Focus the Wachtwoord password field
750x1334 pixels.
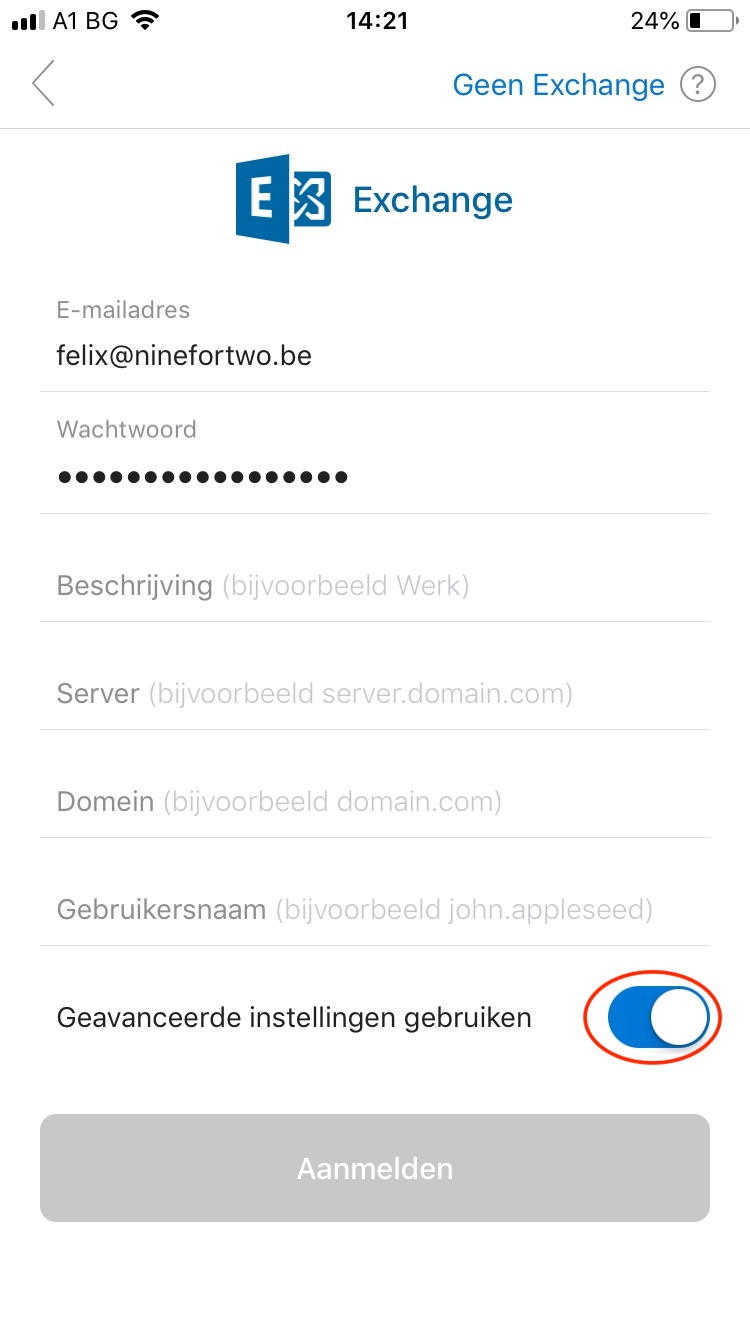(x=374, y=476)
